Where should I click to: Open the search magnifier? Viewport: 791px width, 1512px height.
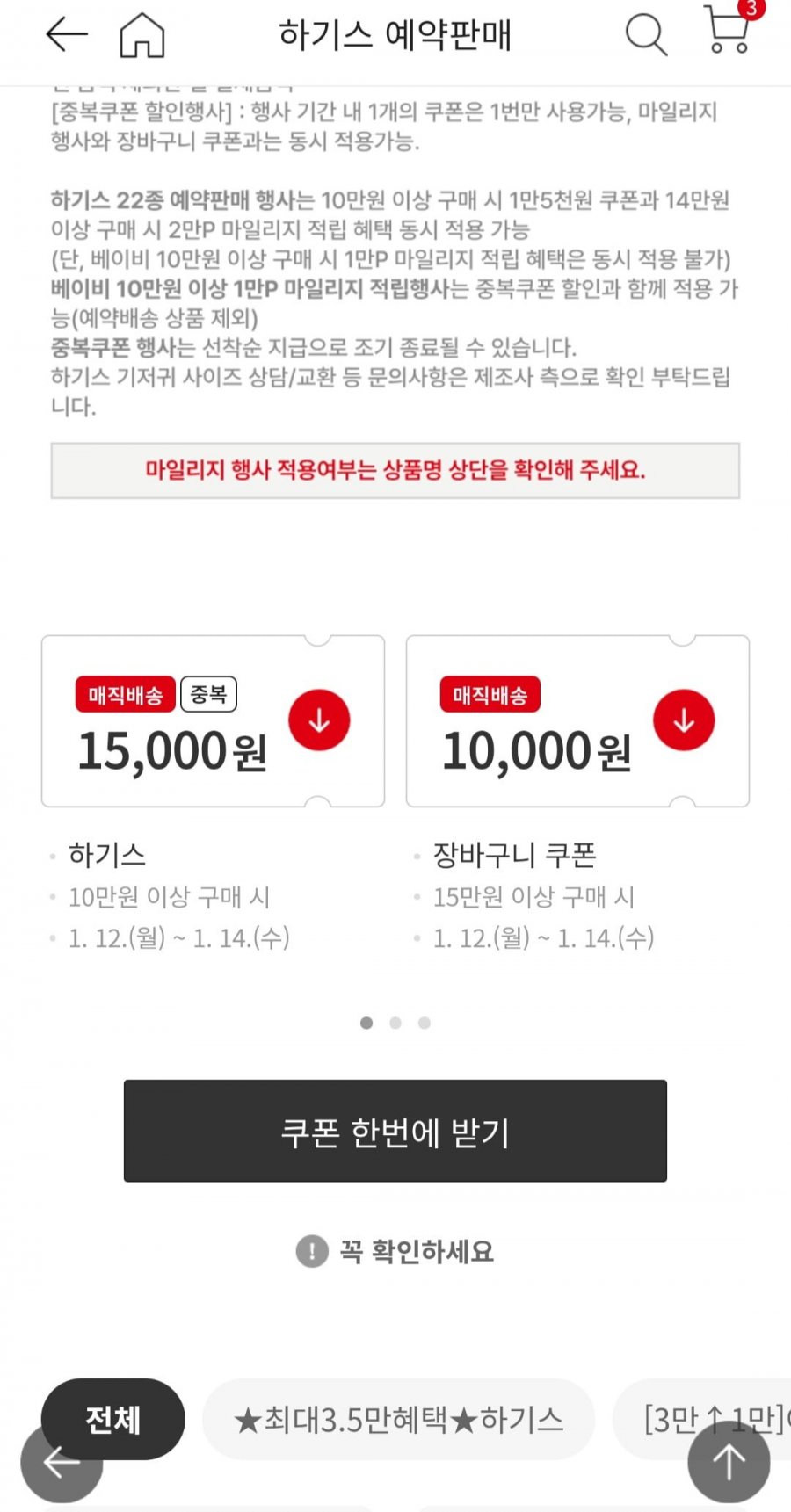(646, 35)
